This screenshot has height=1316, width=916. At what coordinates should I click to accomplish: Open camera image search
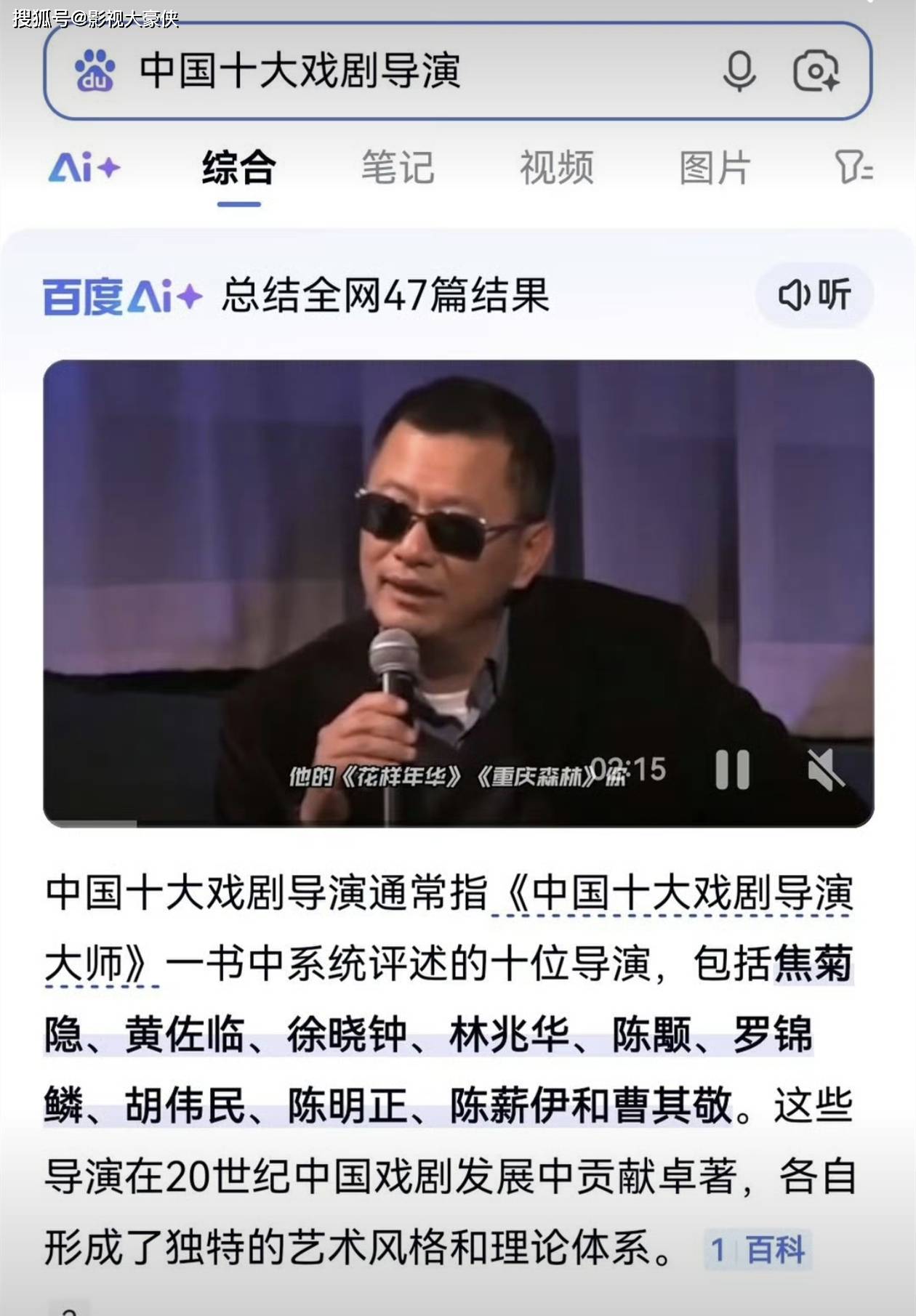(x=816, y=71)
